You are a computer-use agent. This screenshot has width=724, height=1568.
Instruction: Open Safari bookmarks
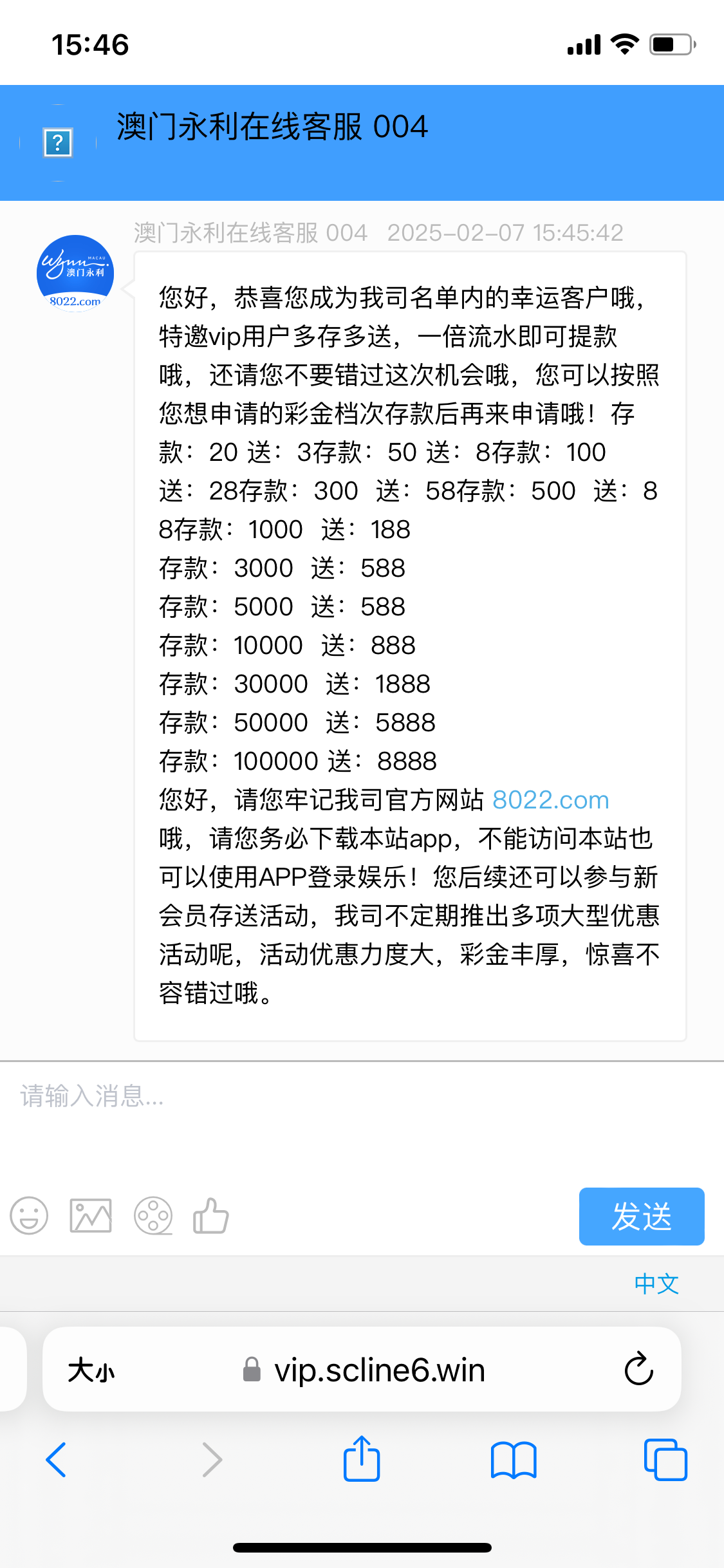point(514,1459)
